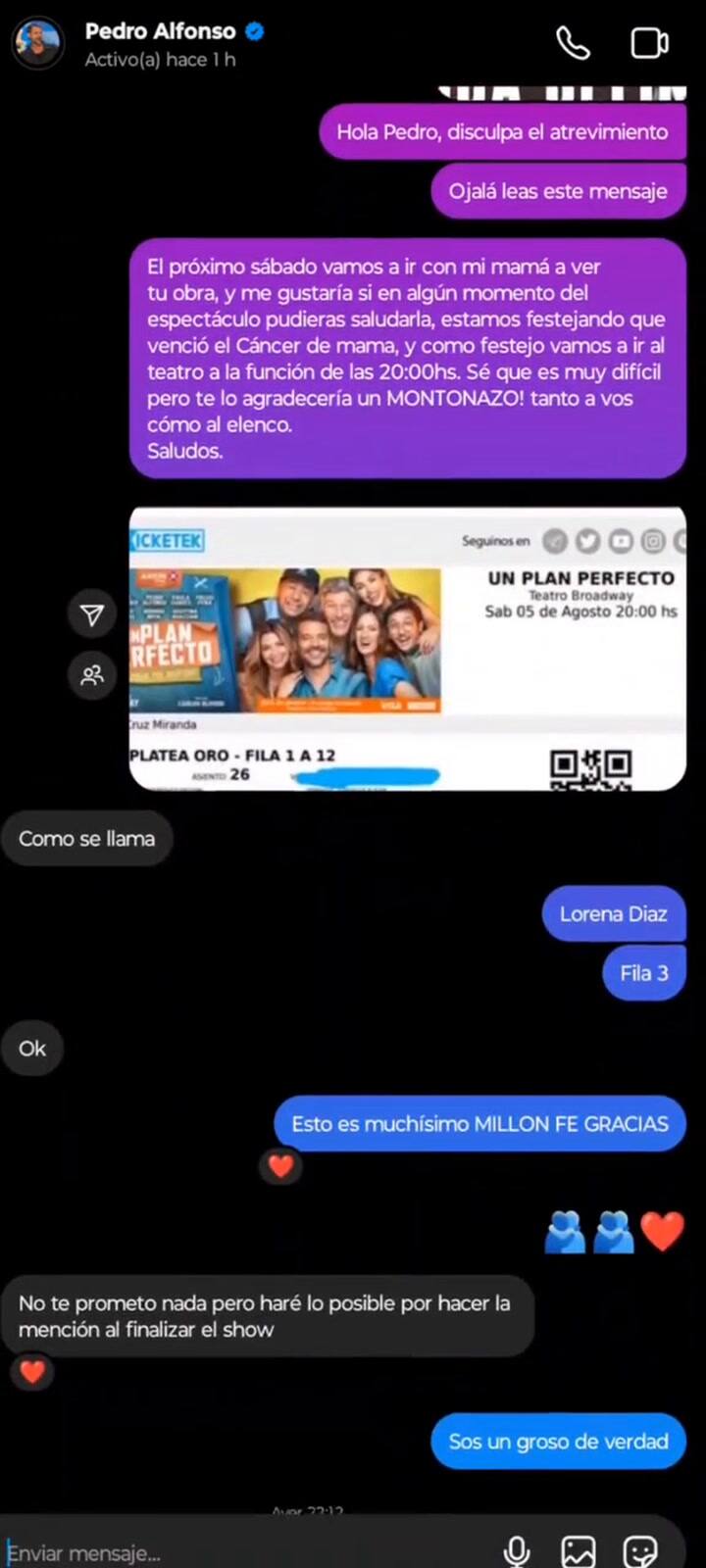Open the photo gallery picker

tap(579, 1552)
